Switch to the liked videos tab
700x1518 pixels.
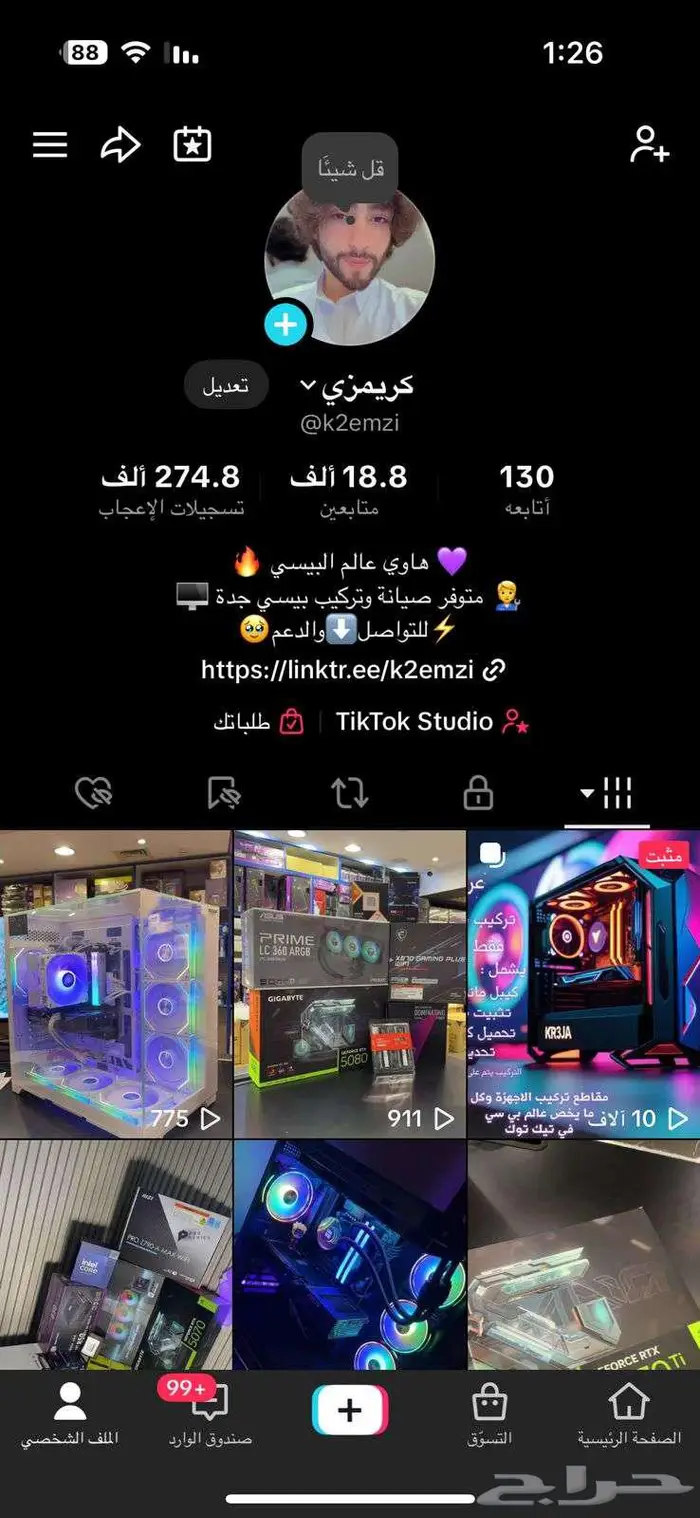93,794
